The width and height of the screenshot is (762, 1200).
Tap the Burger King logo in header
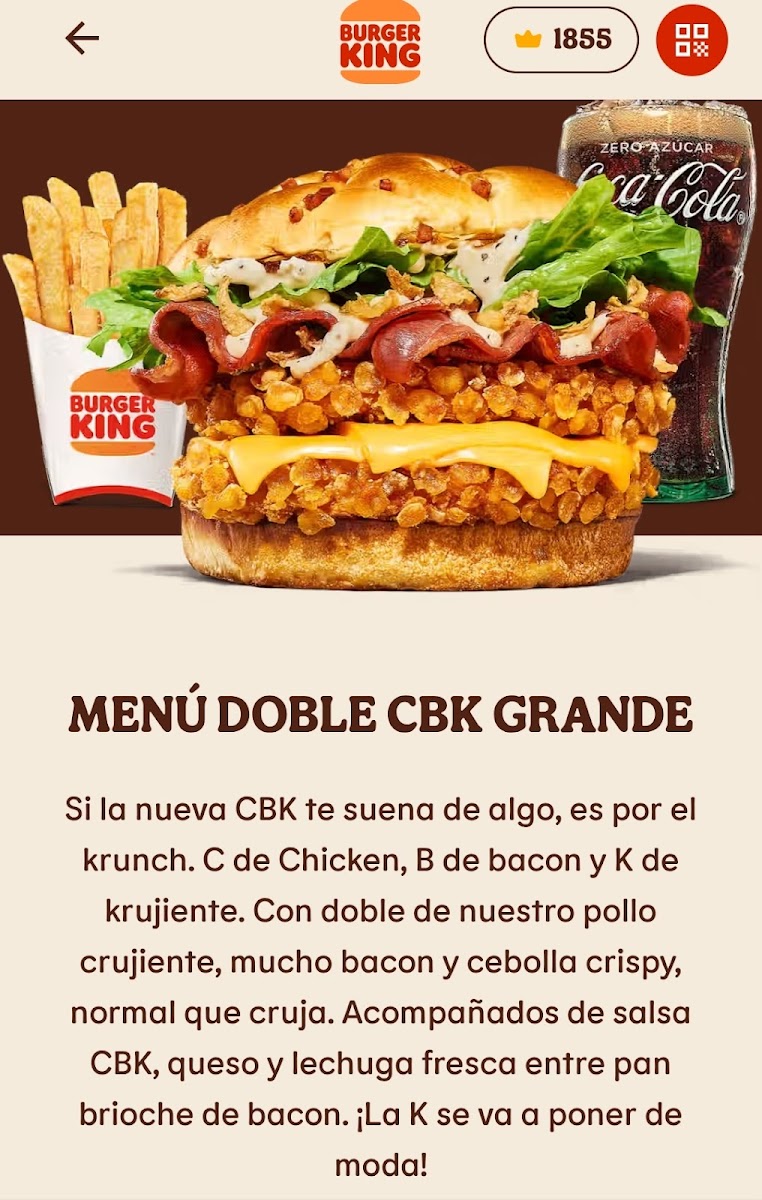(x=380, y=41)
